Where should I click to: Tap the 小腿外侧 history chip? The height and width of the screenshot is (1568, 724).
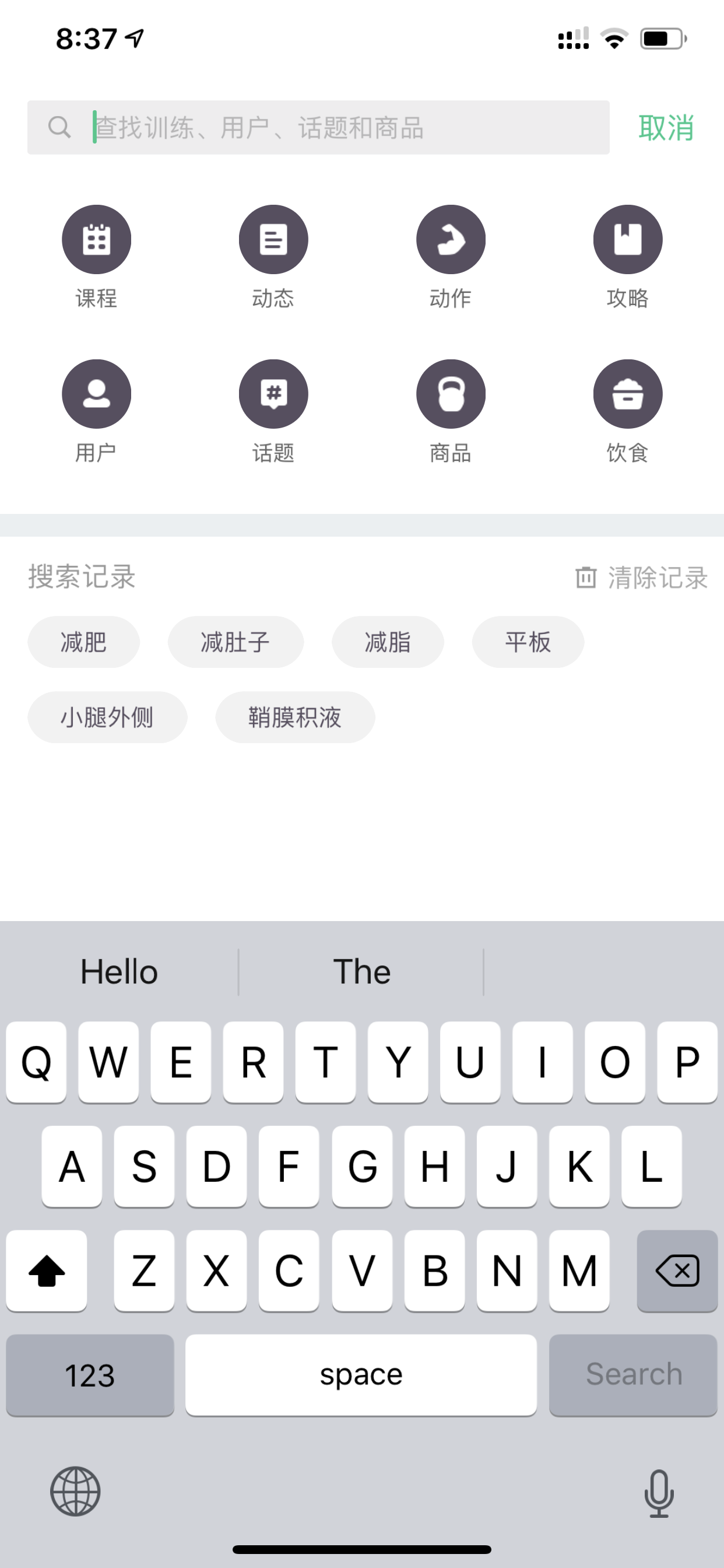[x=107, y=717]
